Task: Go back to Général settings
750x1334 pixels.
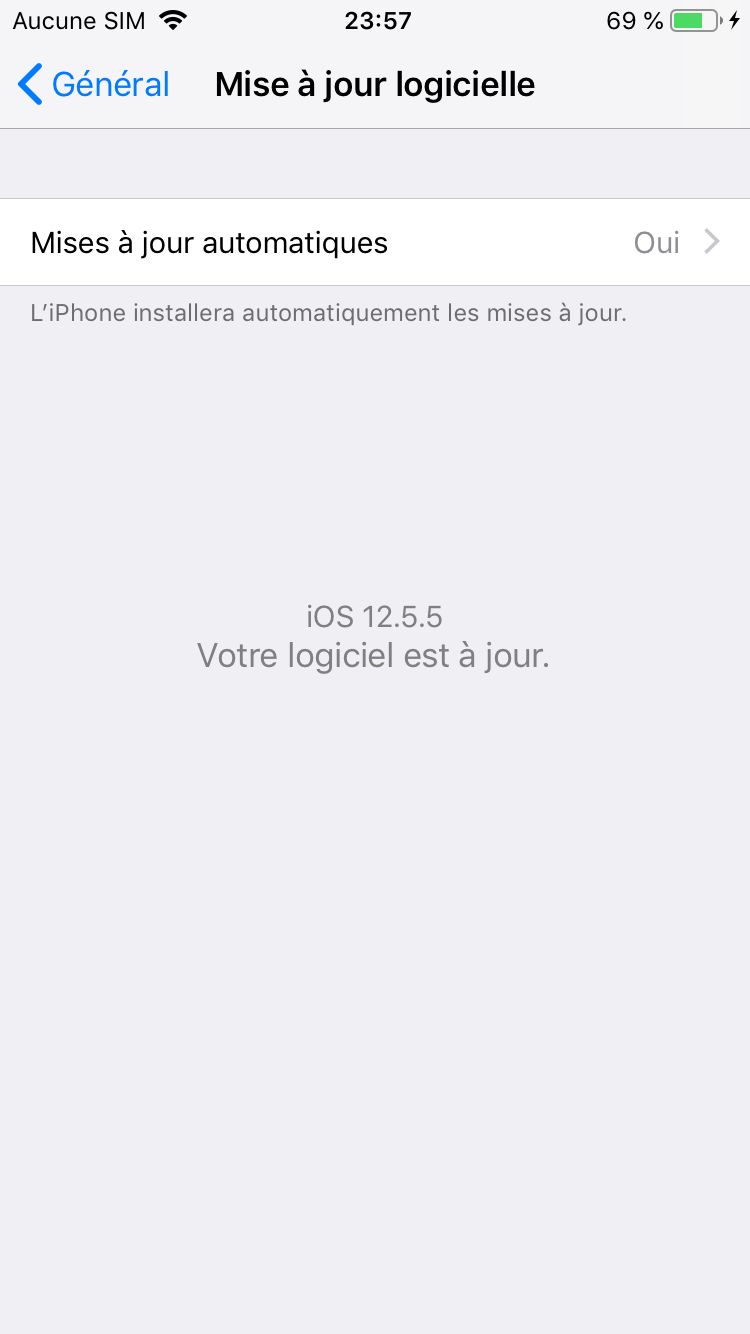Action: click(x=94, y=85)
